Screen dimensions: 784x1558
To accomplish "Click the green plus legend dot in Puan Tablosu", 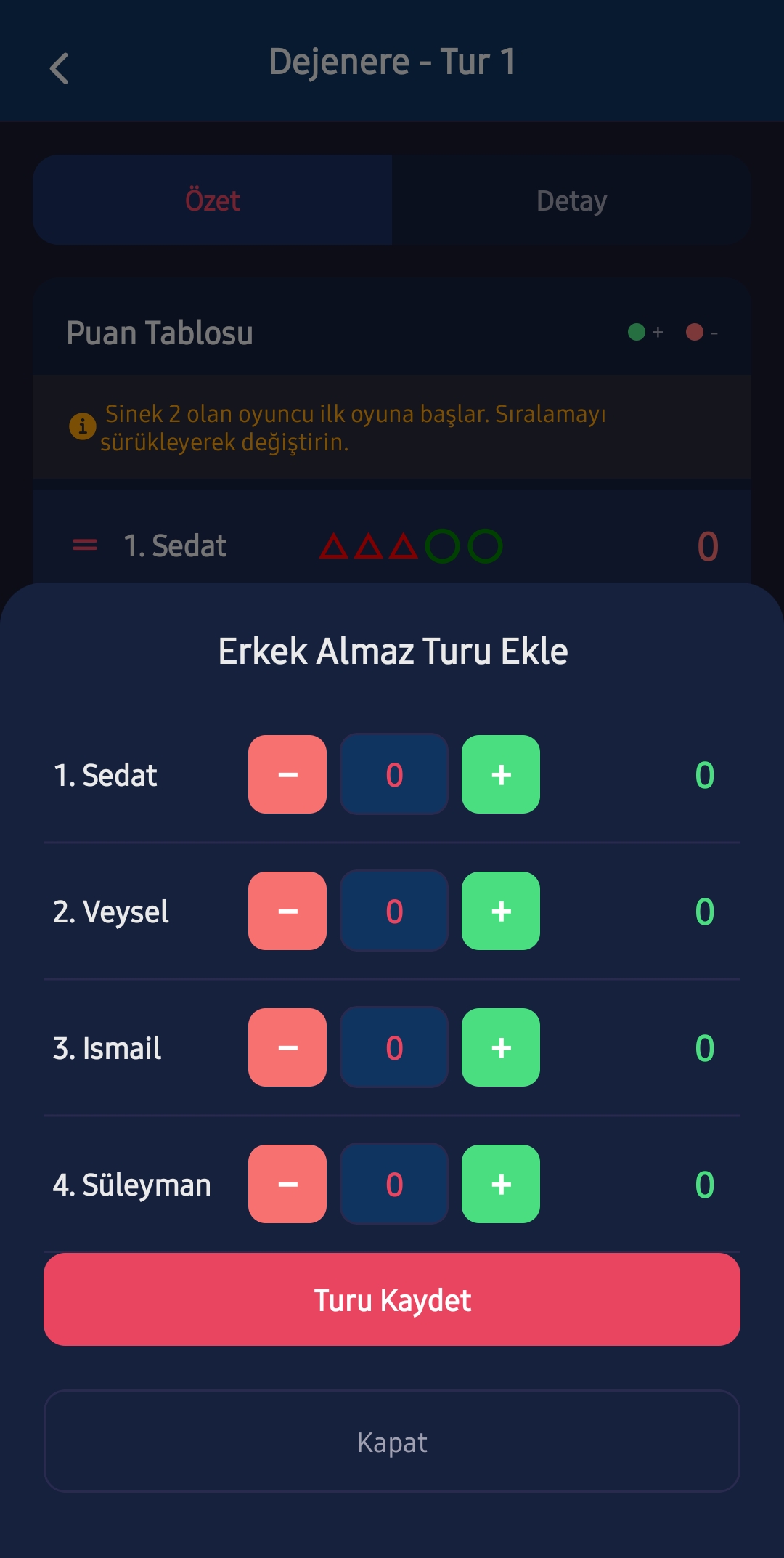I will click(637, 332).
